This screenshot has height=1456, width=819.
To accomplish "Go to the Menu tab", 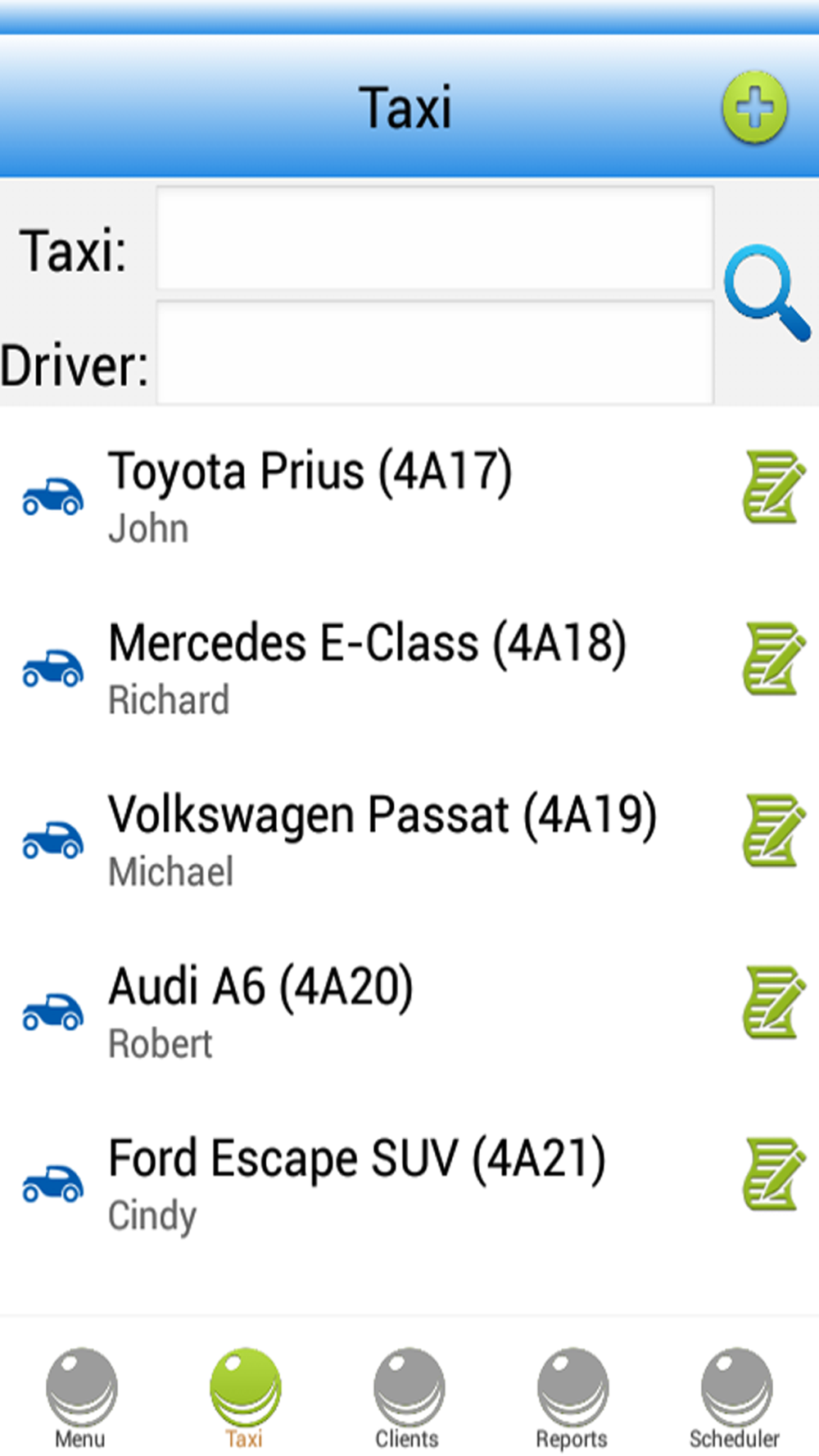I will [81, 1399].
